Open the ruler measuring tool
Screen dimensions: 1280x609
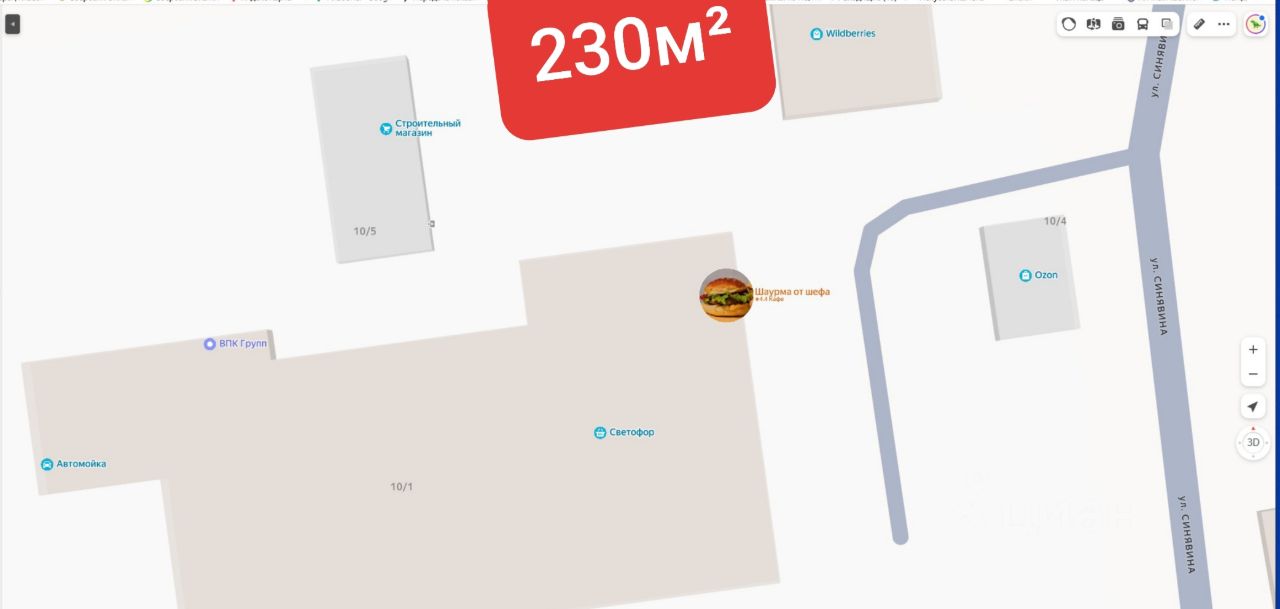tap(1199, 24)
